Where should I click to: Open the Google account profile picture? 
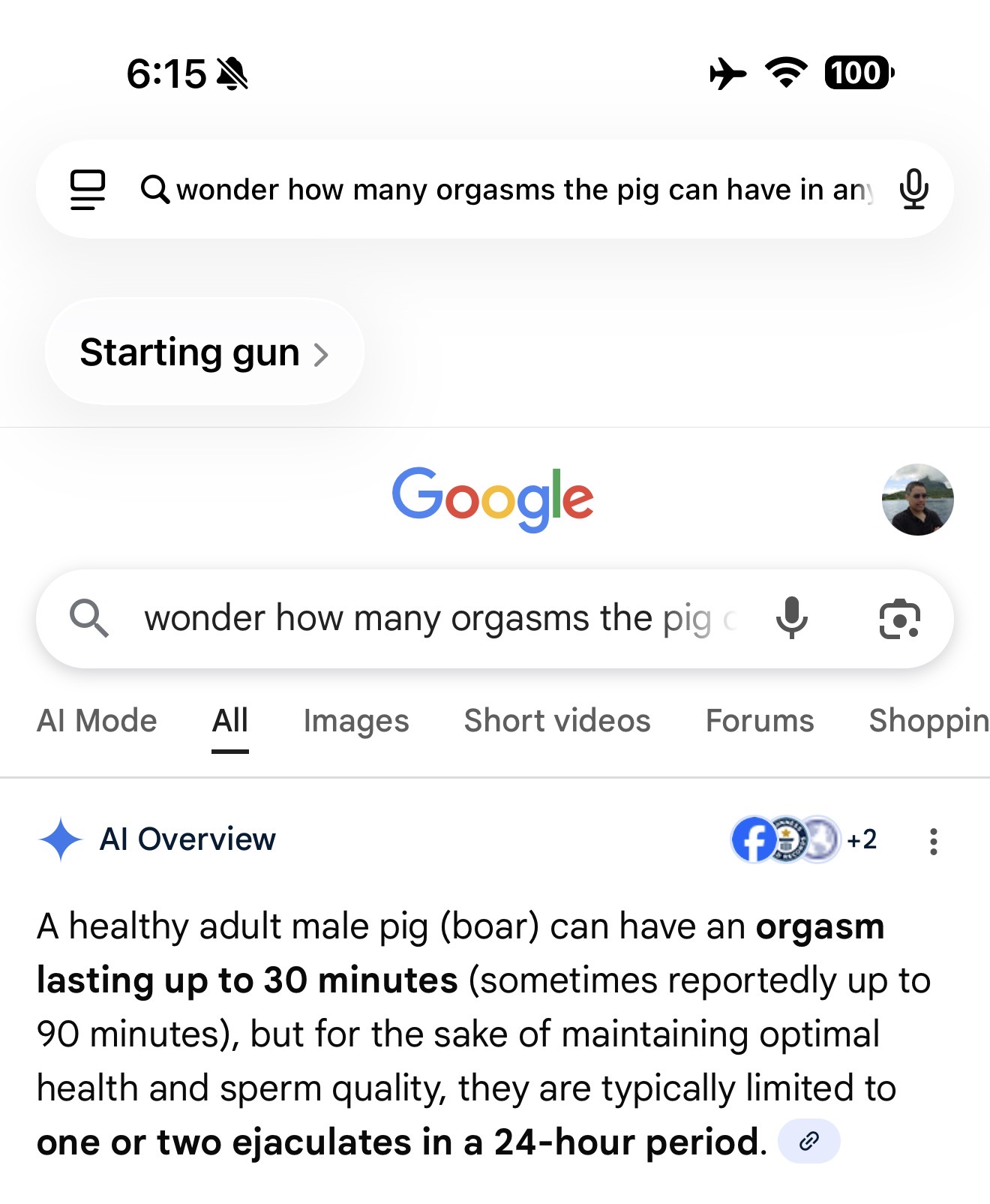(916, 500)
